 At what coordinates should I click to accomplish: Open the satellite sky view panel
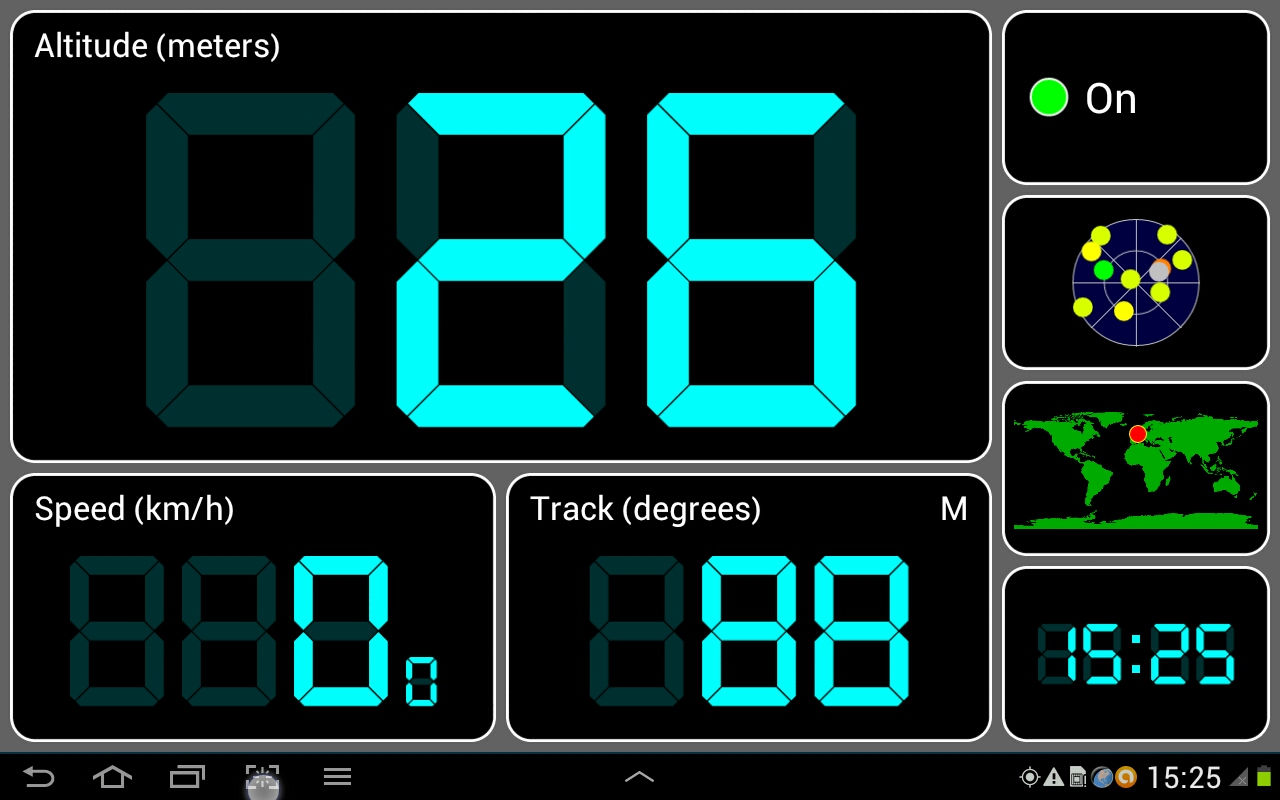coord(1135,283)
